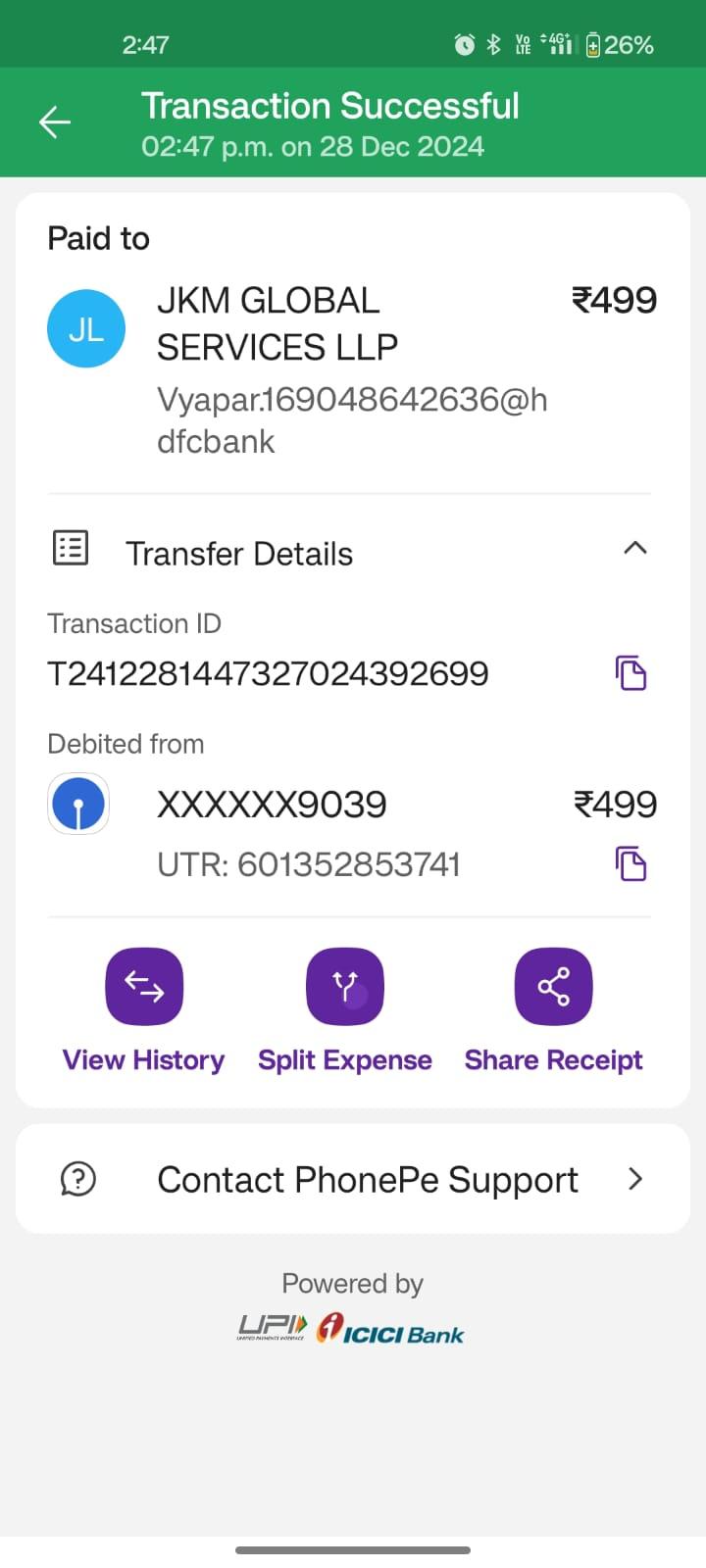The image size is (706, 1568).
Task: Copy the UTR number
Action: coord(630,864)
